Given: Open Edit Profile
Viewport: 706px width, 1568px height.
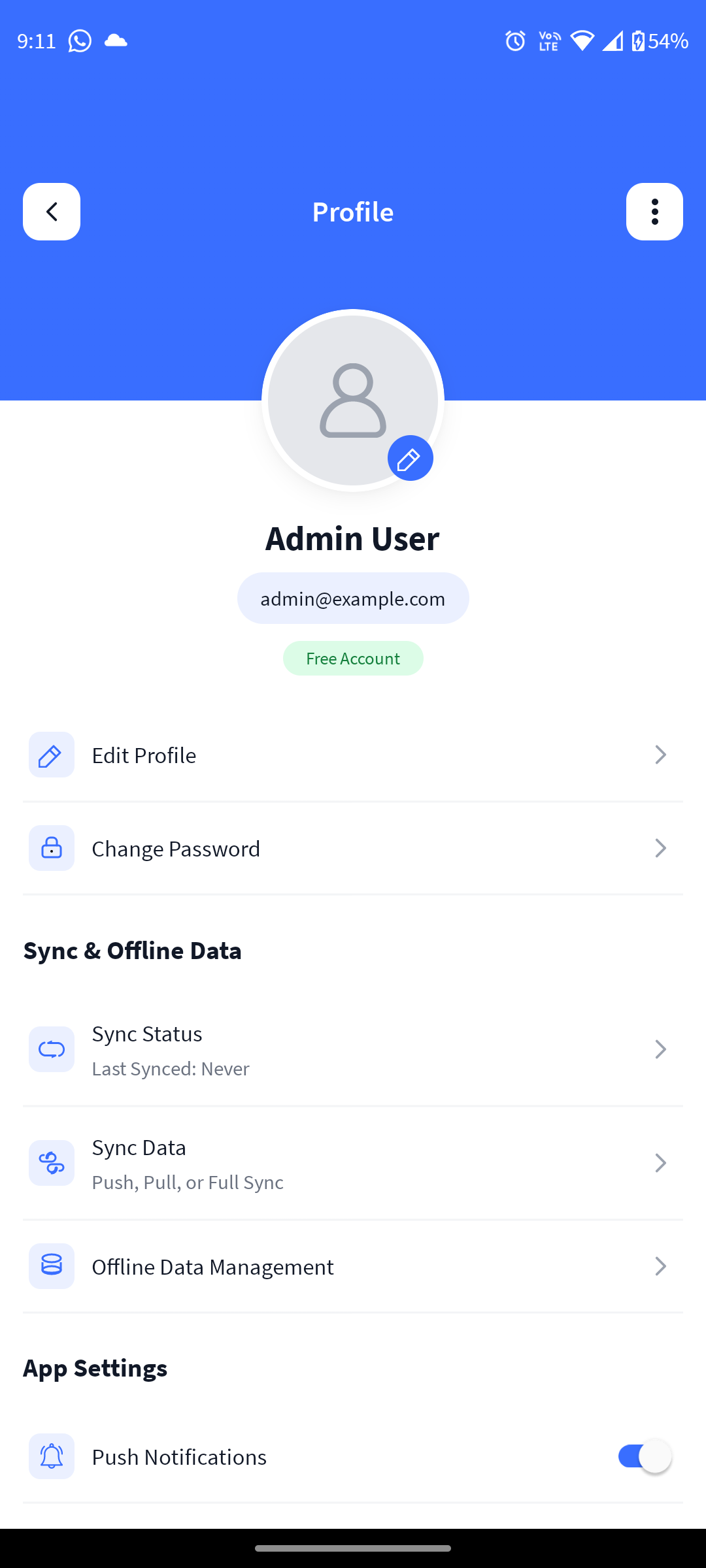Looking at the screenshot, I should click(x=353, y=755).
